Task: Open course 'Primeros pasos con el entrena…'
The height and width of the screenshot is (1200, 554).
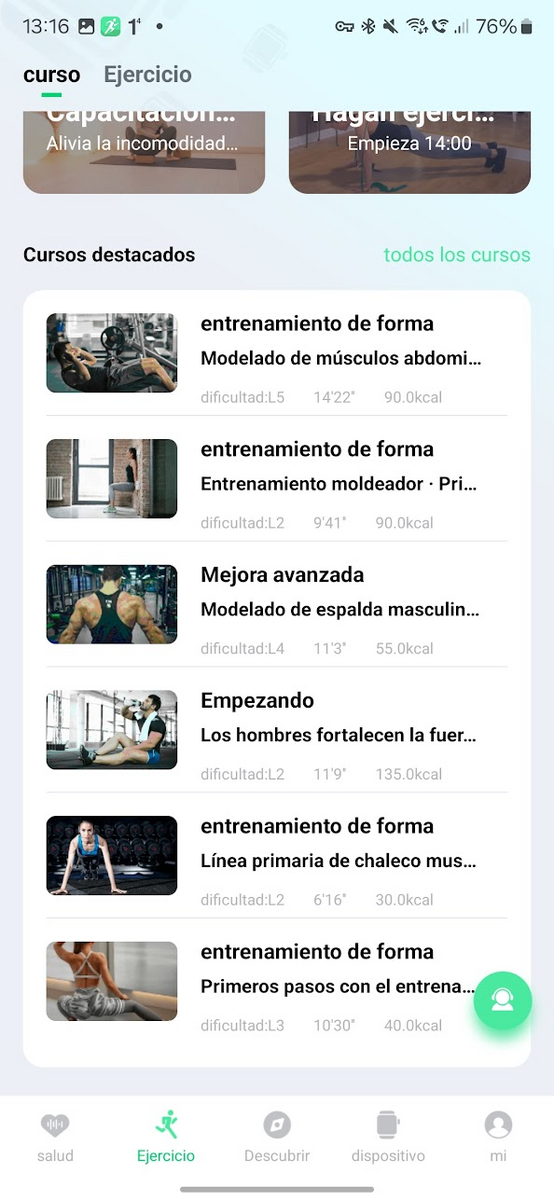Action: (277, 981)
